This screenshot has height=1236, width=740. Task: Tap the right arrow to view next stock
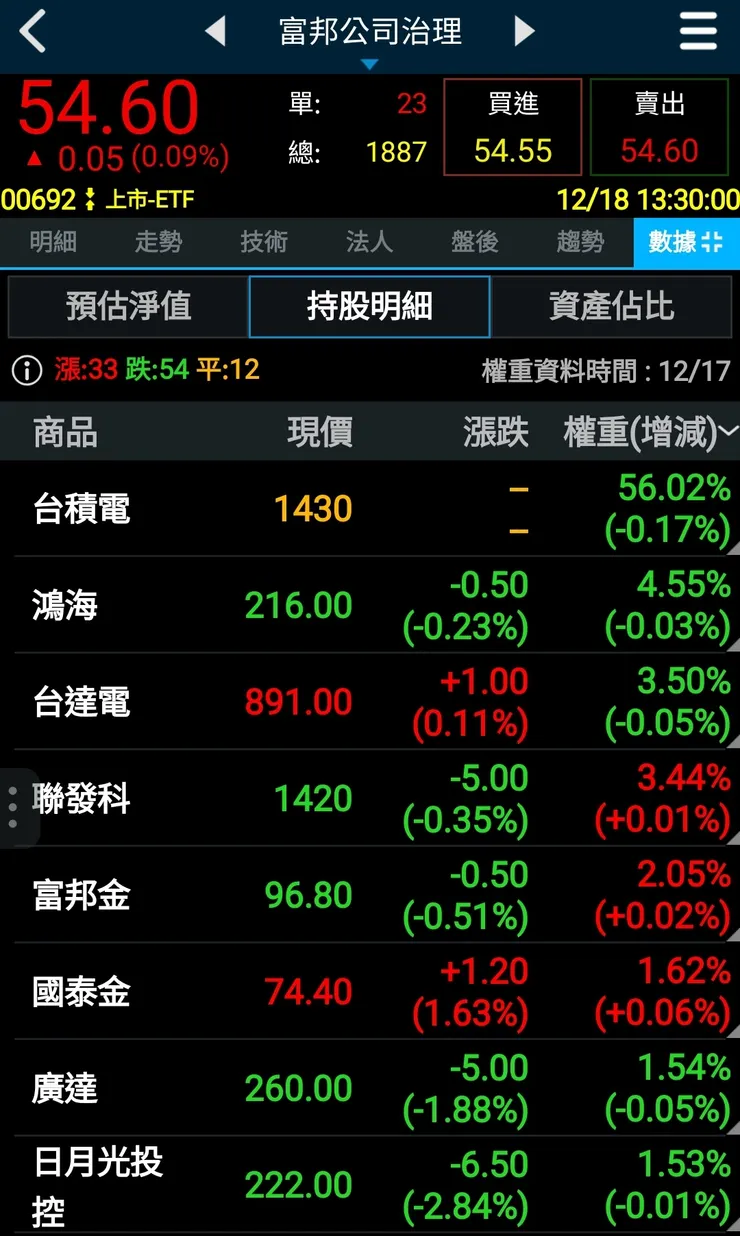click(524, 31)
